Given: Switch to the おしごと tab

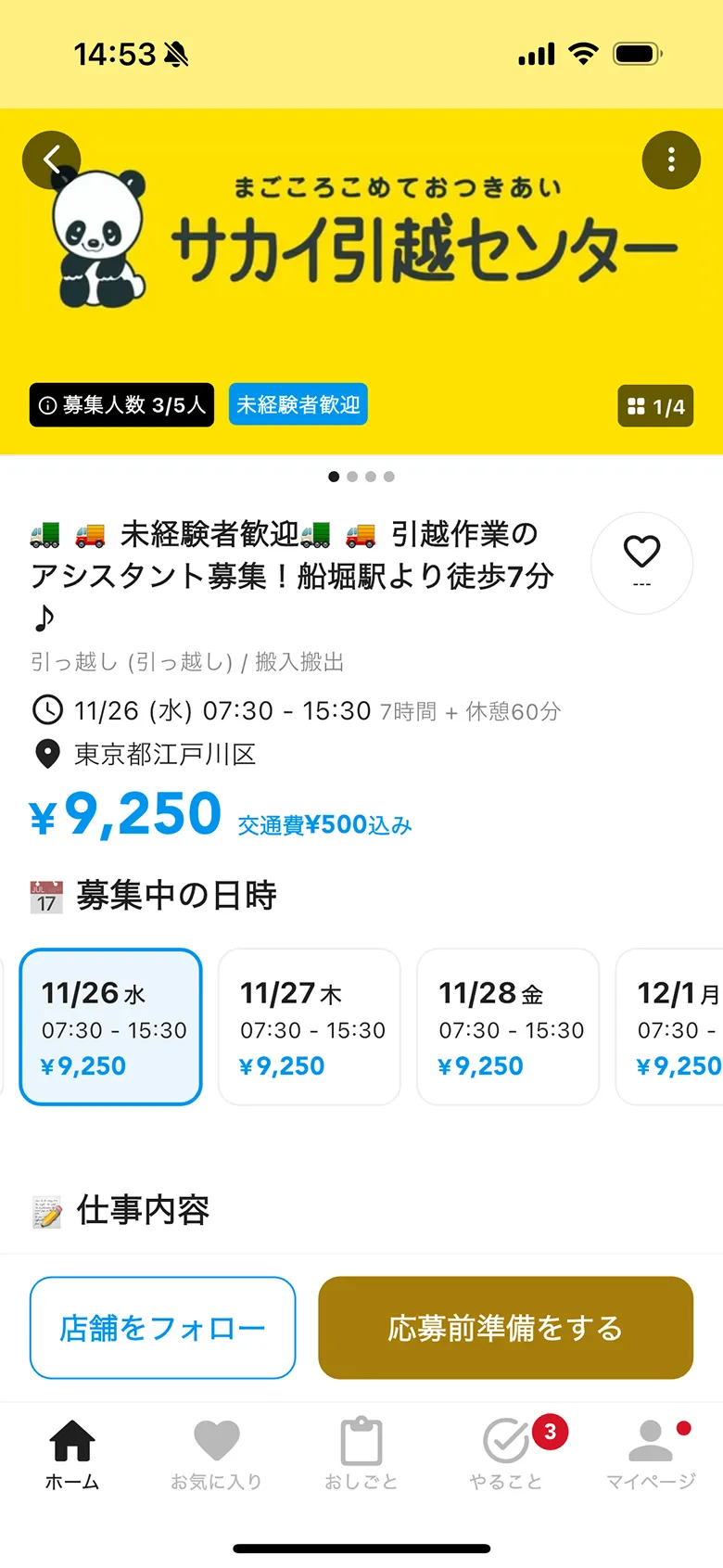Looking at the screenshot, I should (361, 1455).
